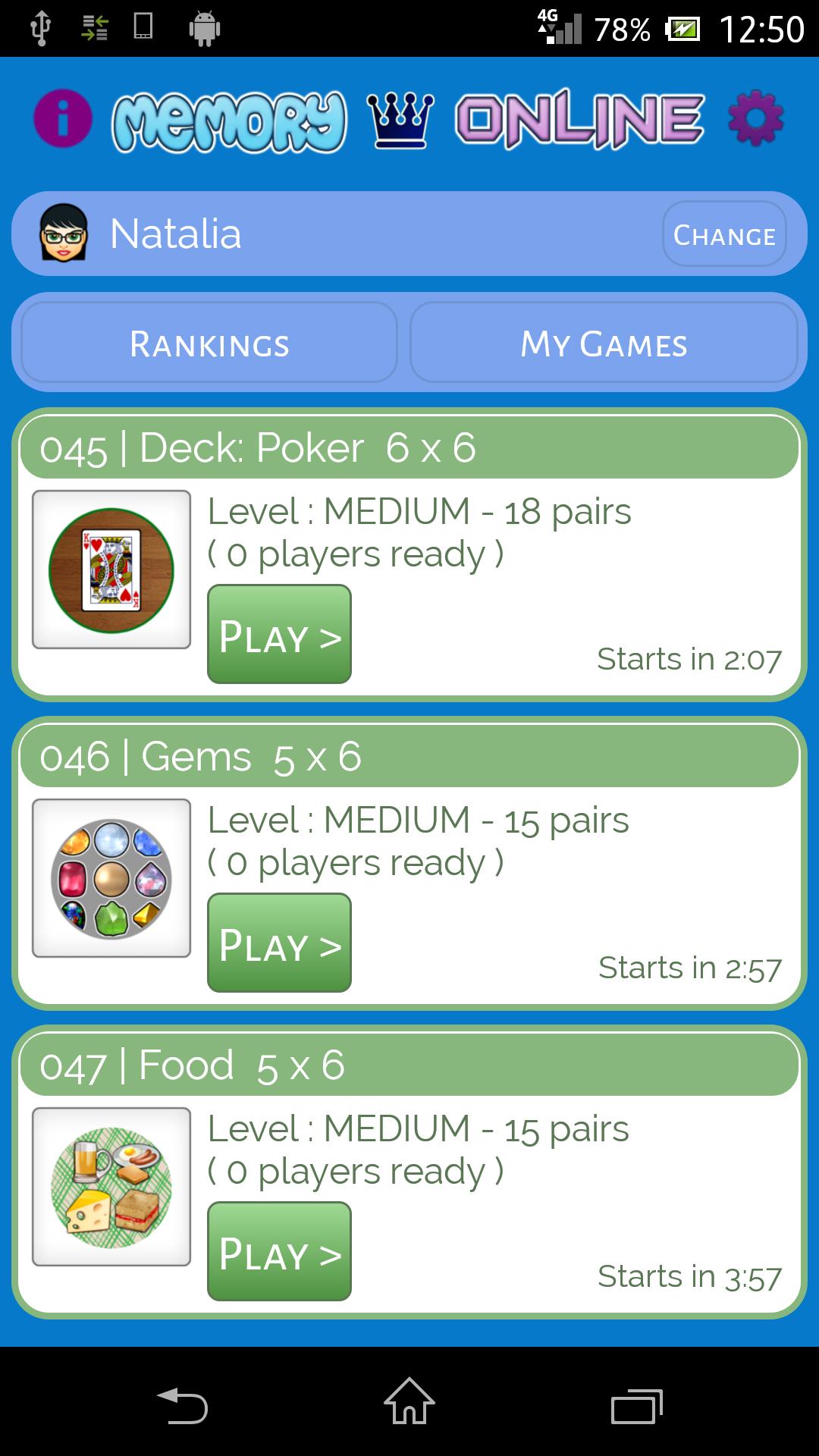Join the 047 Food game
Viewport: 819px width, 1456px height.
coord(279,1251)
